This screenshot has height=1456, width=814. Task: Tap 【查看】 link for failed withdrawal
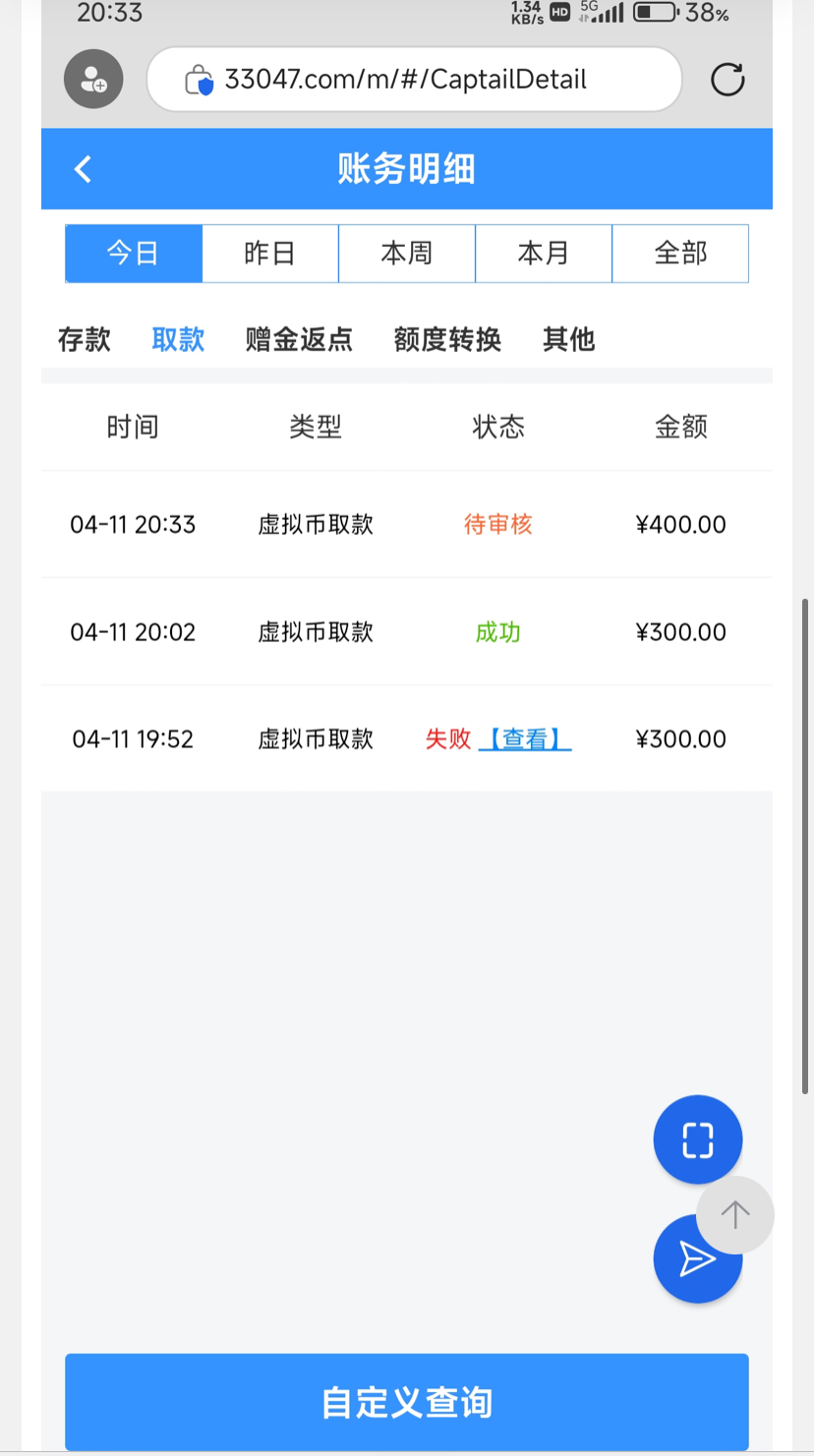tap(525, 739)
